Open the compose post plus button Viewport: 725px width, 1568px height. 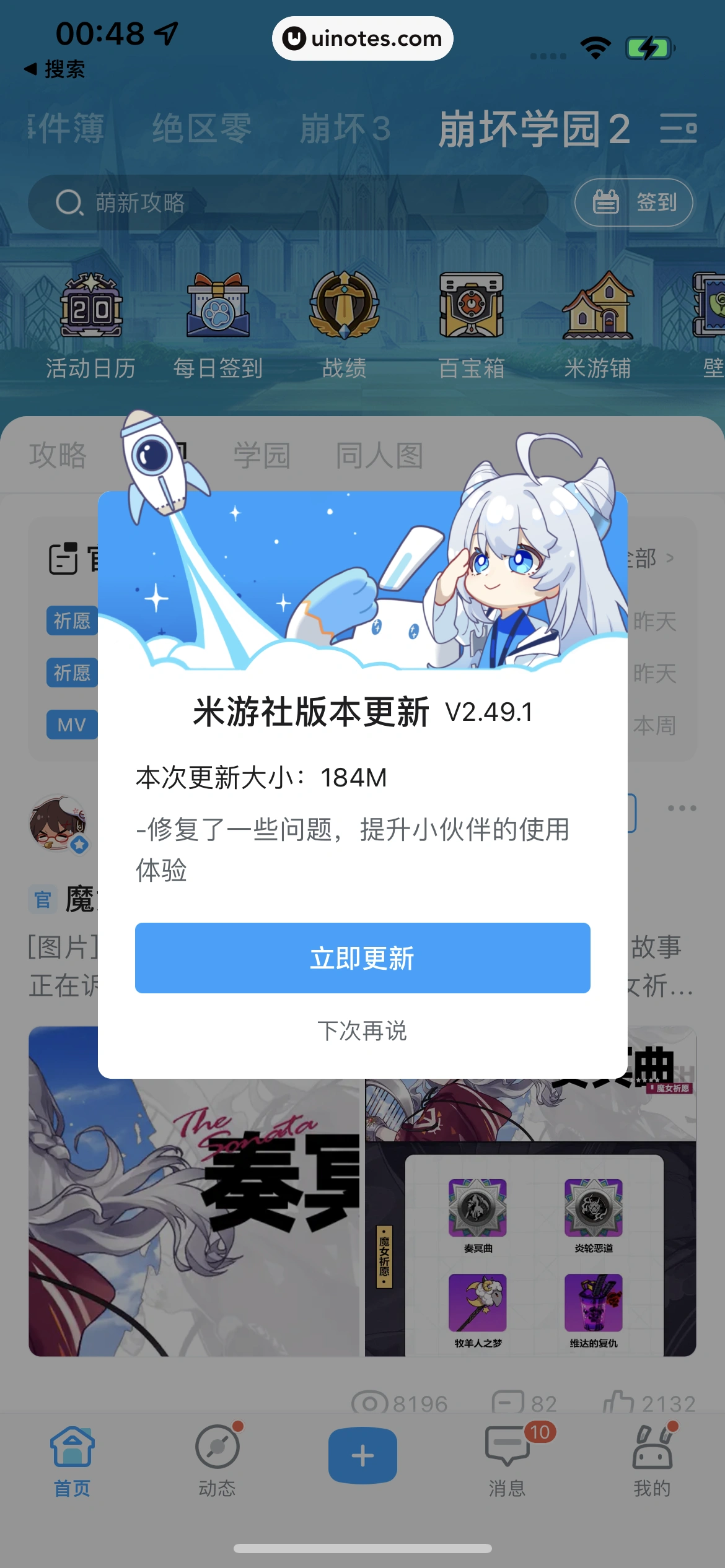pyautogui.click(x=362, y=1454)
